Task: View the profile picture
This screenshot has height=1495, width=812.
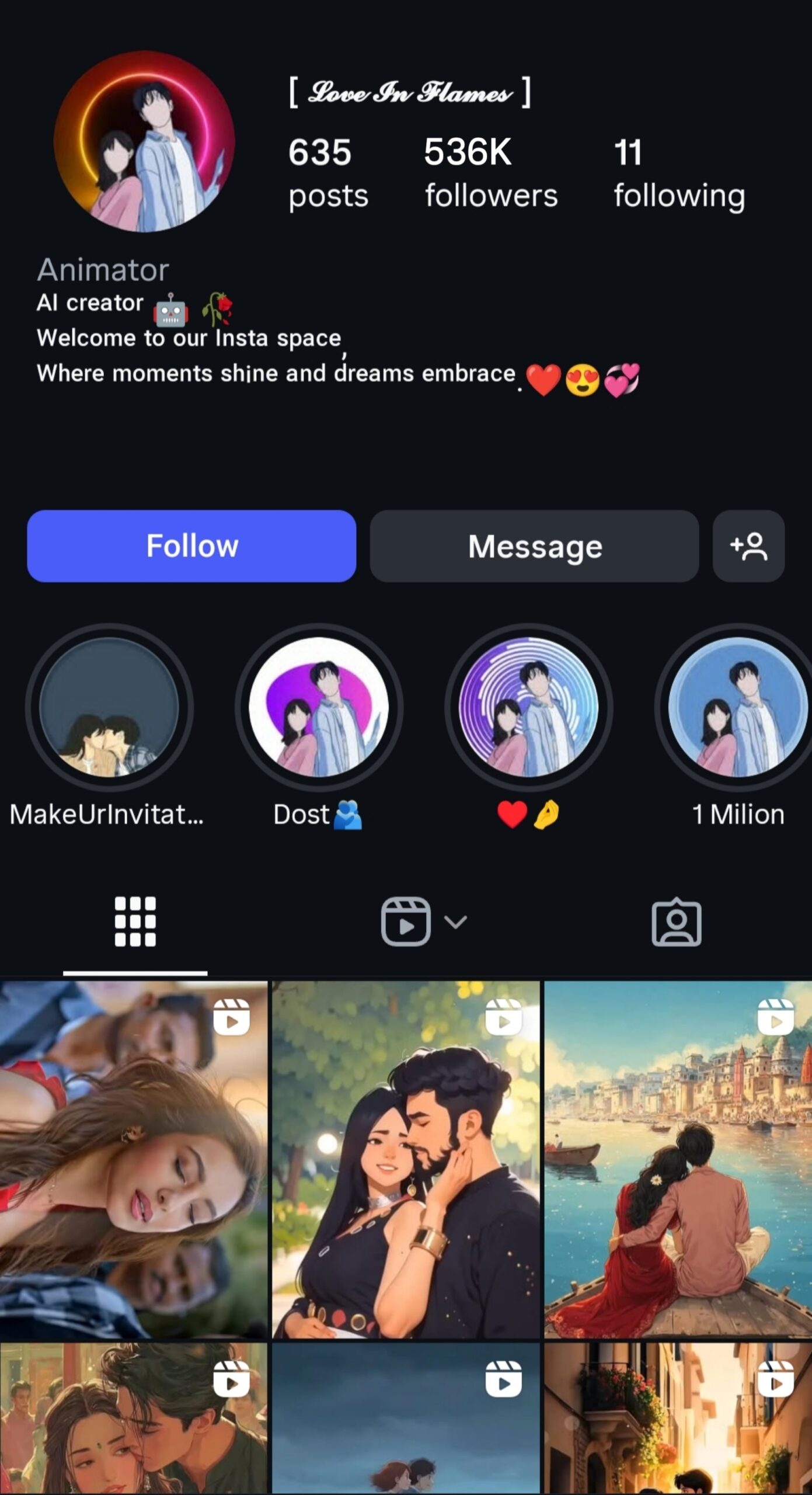Action: [144, 142]
